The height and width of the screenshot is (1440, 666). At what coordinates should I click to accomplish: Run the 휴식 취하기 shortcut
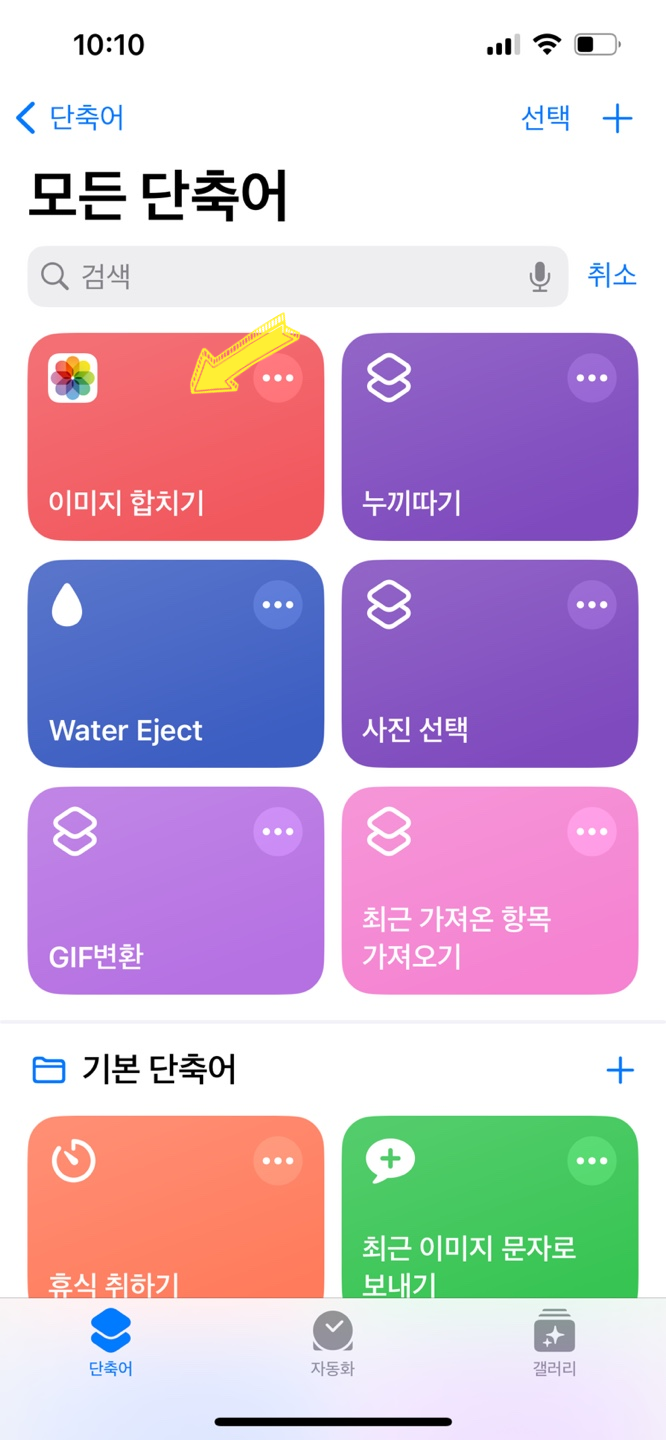coord(176,1207)
